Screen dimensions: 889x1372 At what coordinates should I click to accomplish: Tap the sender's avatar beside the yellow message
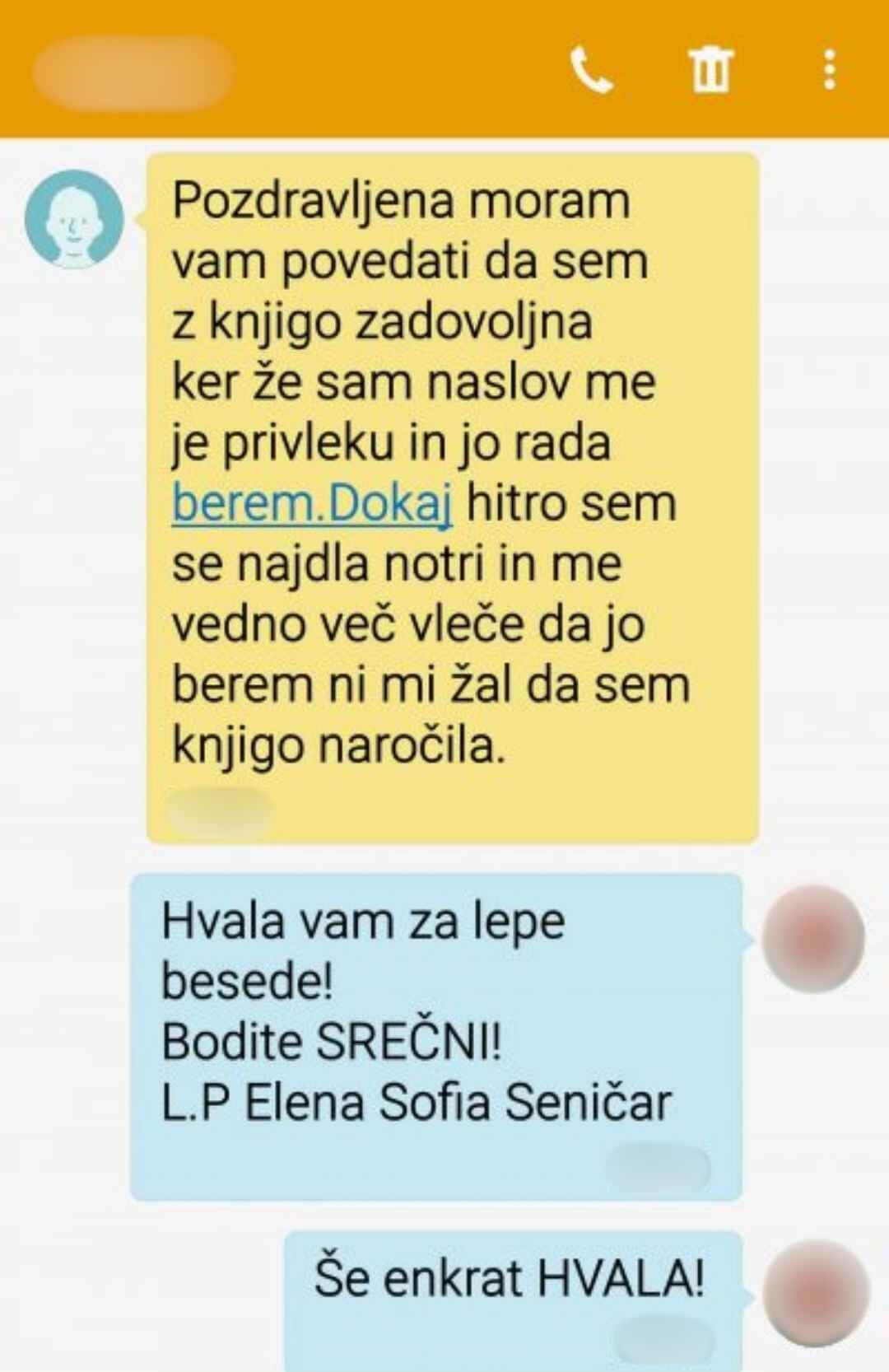[74, 219]
